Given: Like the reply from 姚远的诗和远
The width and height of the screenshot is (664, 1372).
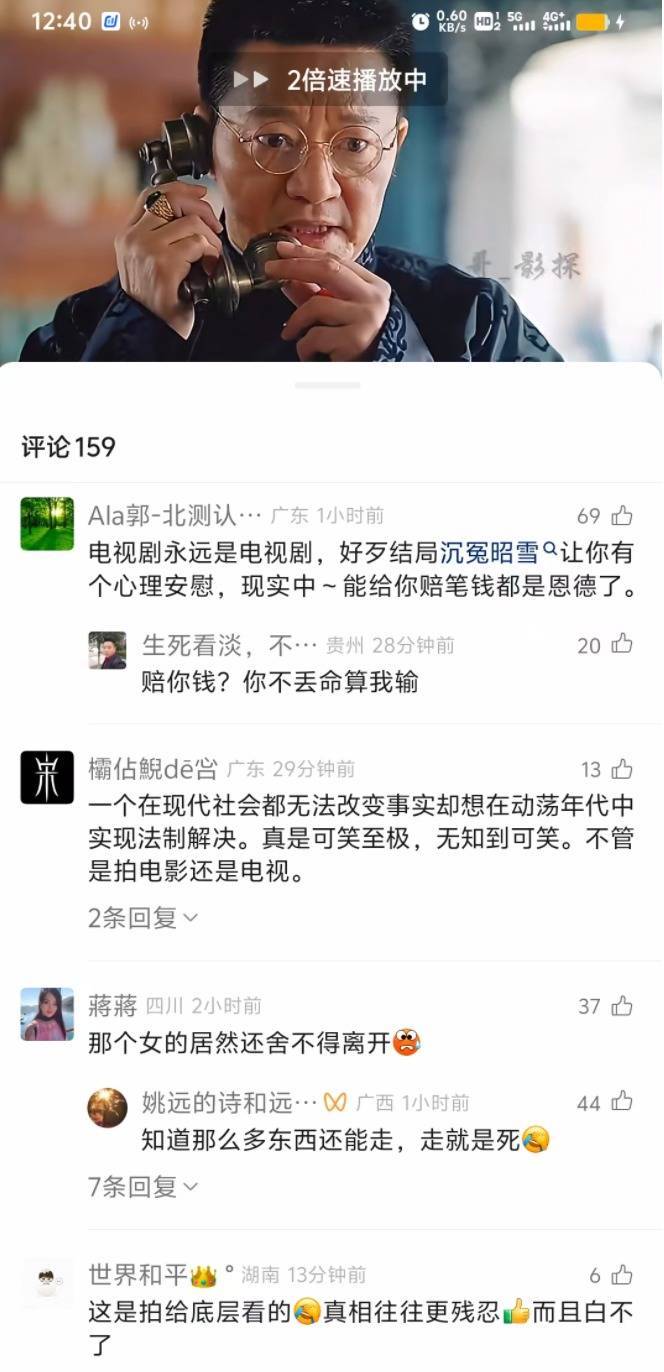Looking at the screenshot, I should coord(622,1102).
